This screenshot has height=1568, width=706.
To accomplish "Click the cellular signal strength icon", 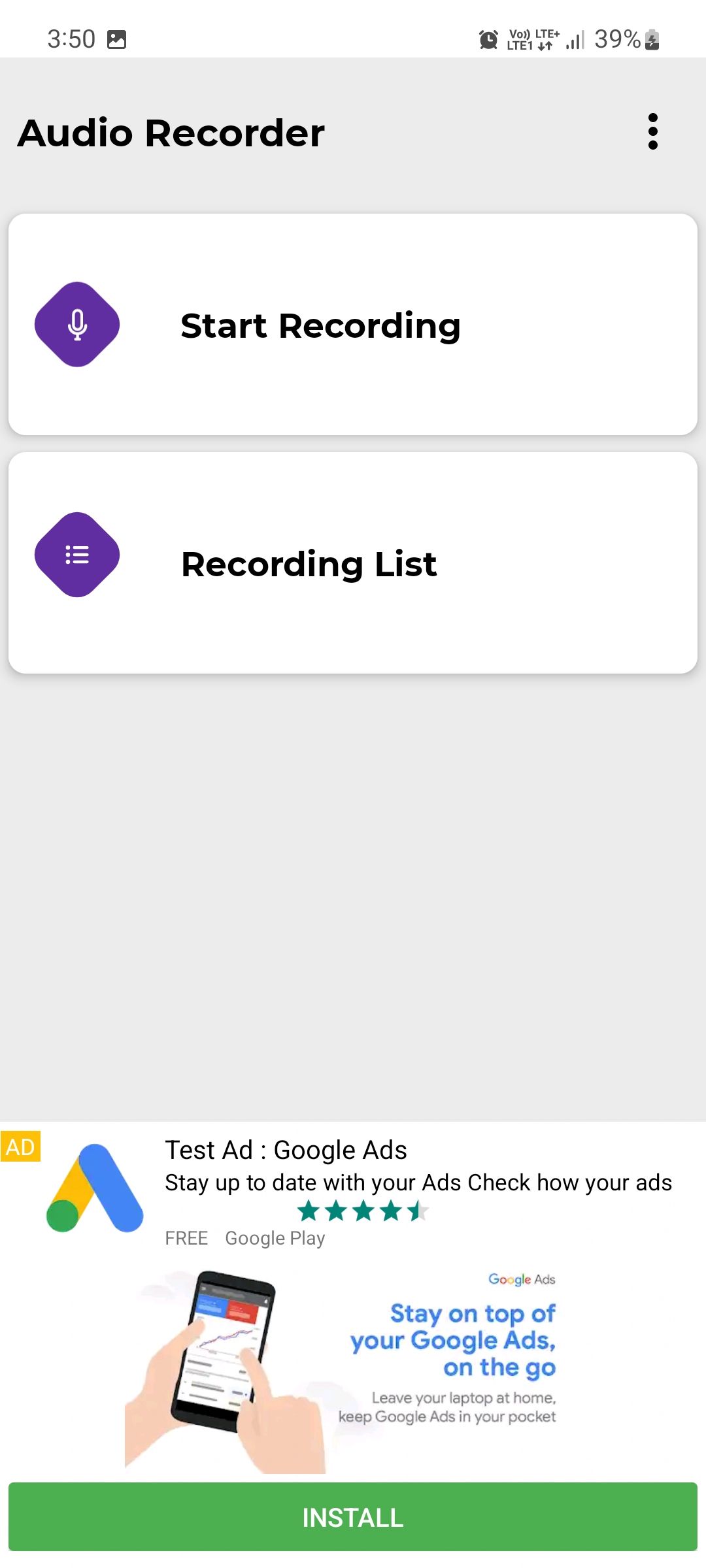I will tap(575, 41).
